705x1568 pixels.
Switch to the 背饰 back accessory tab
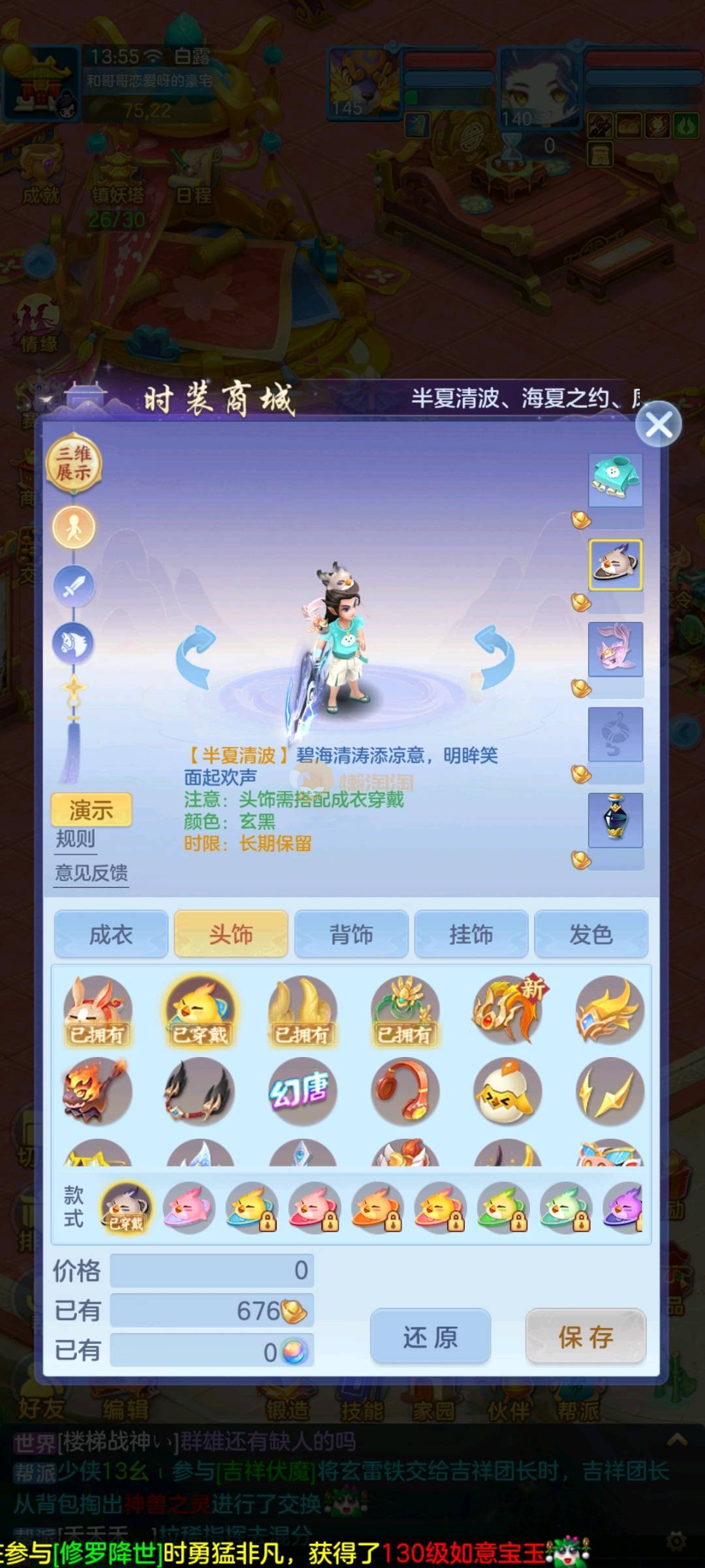coord(351,934)
